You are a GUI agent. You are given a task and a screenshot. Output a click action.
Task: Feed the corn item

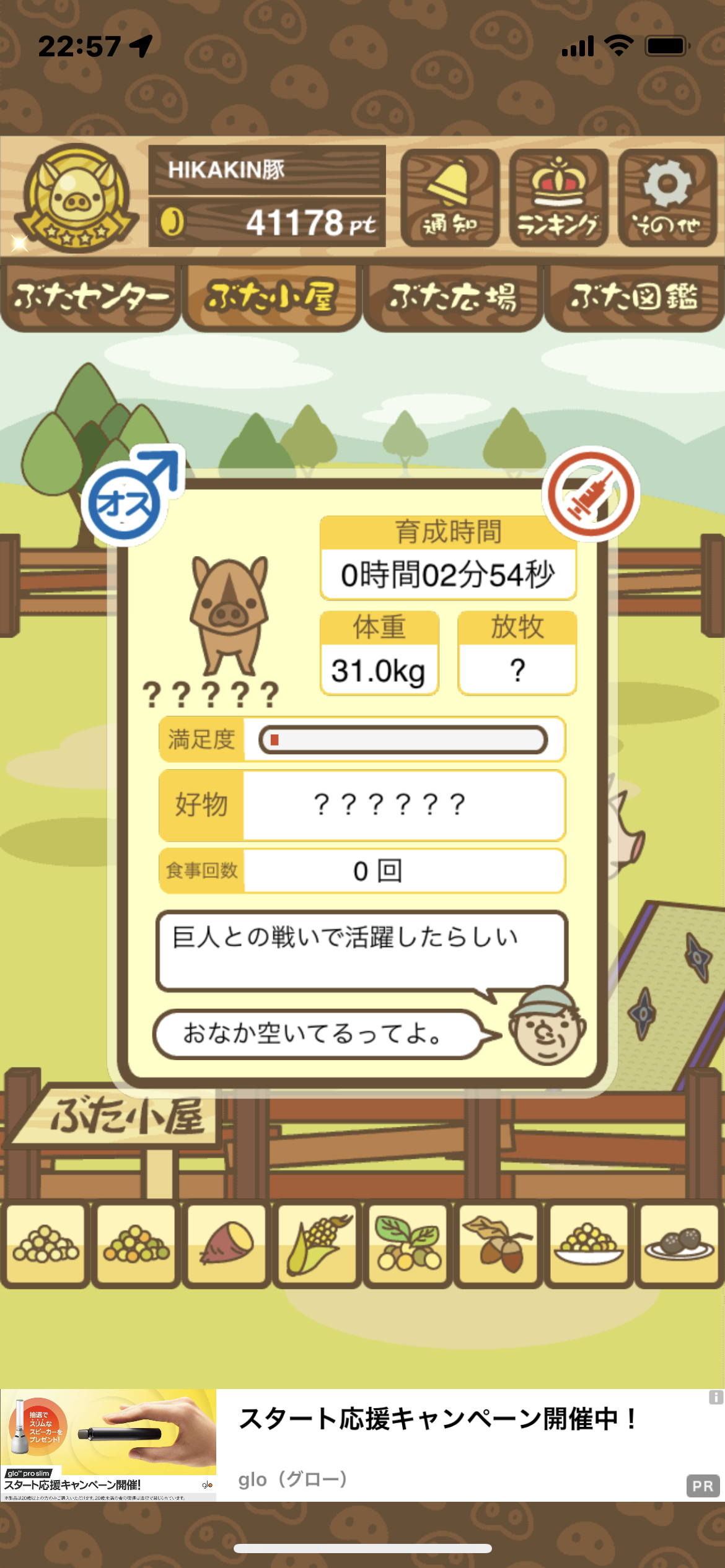point(317,1244)
